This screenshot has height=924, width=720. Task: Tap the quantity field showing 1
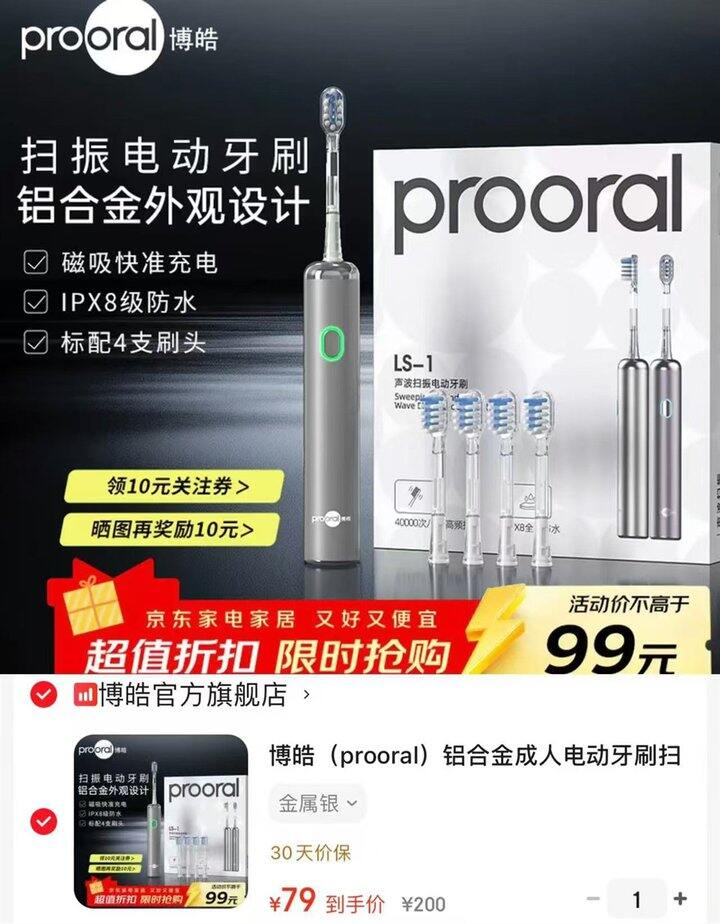[636, 898]
